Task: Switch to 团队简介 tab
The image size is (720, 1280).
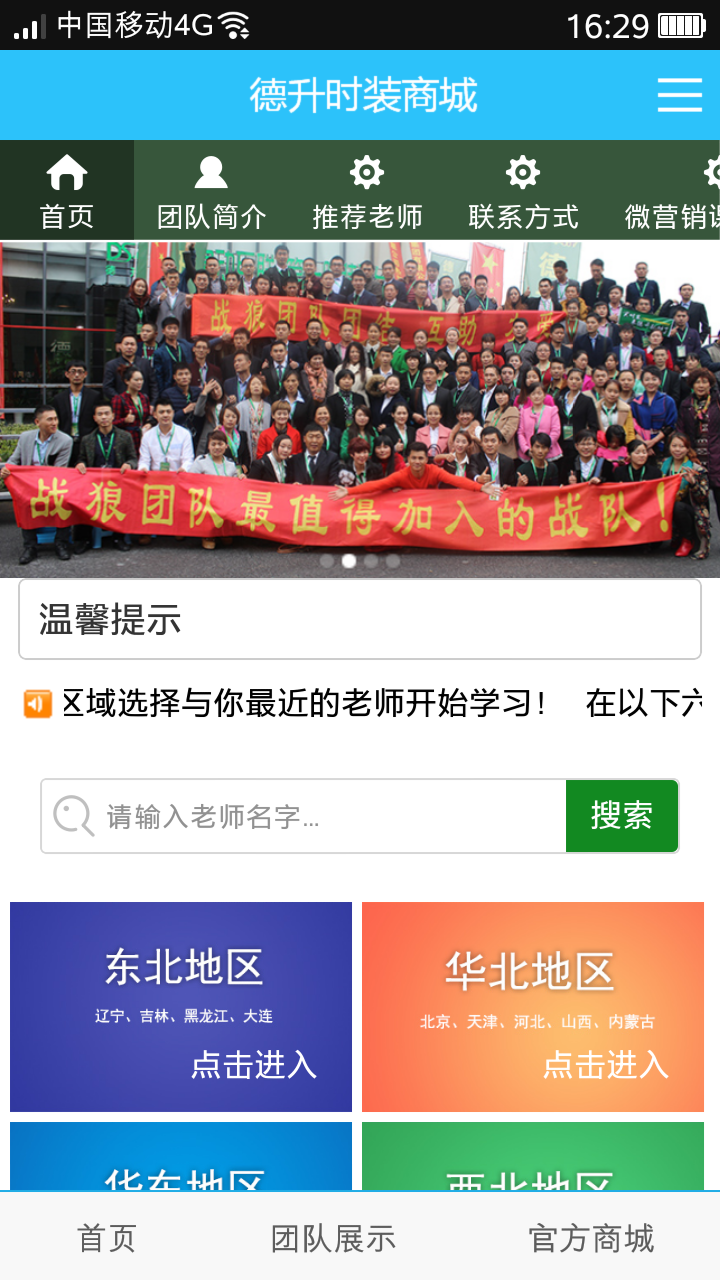Action: point(211,192)
